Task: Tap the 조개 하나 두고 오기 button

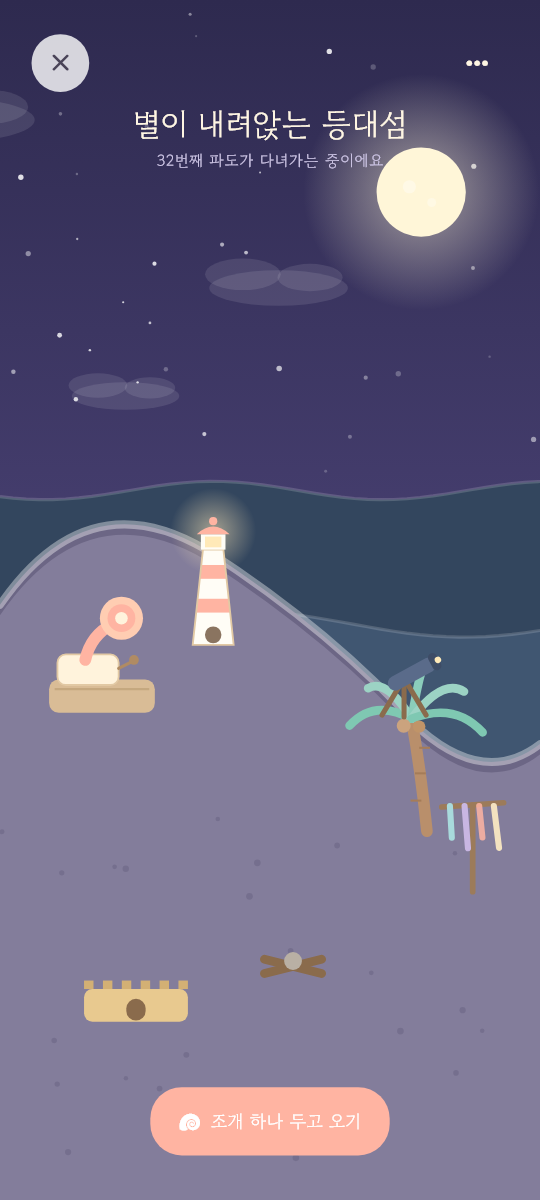Action: pyautogui.click(x=270, y=1121)
